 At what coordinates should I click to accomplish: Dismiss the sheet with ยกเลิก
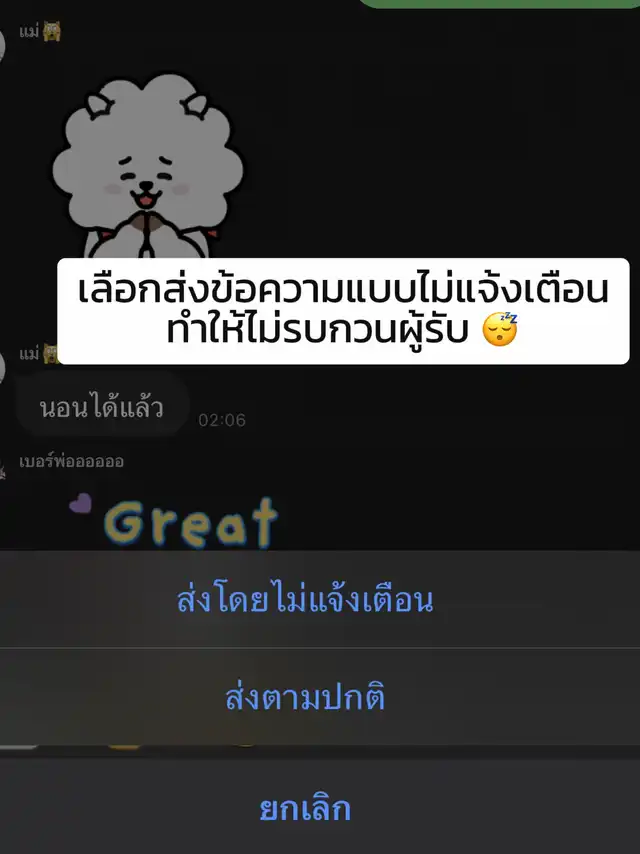coord(320,807)
